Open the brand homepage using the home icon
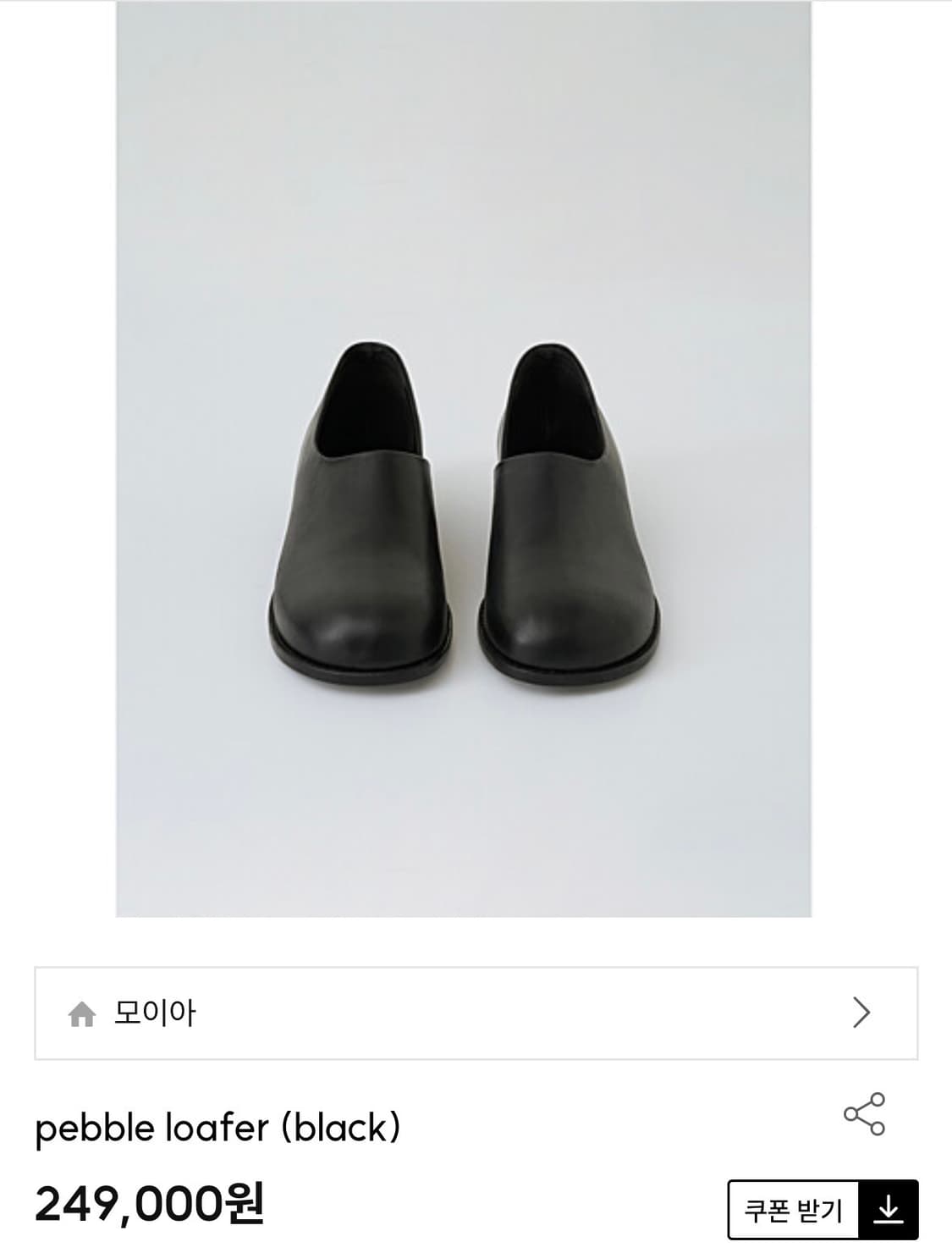The image size is (952, 1253). point(80,1012)
